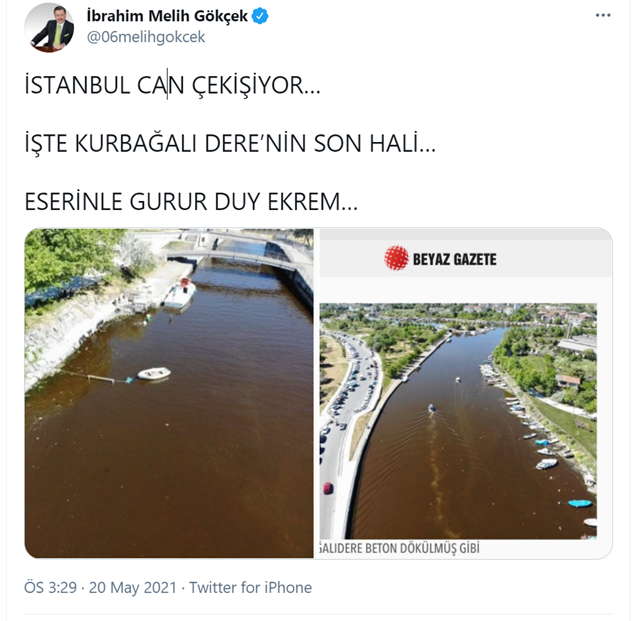Image resolution: width=643 pixels, height=621 pixels.
Task: View the left photo of the creek
Action: tap(168, 392)
